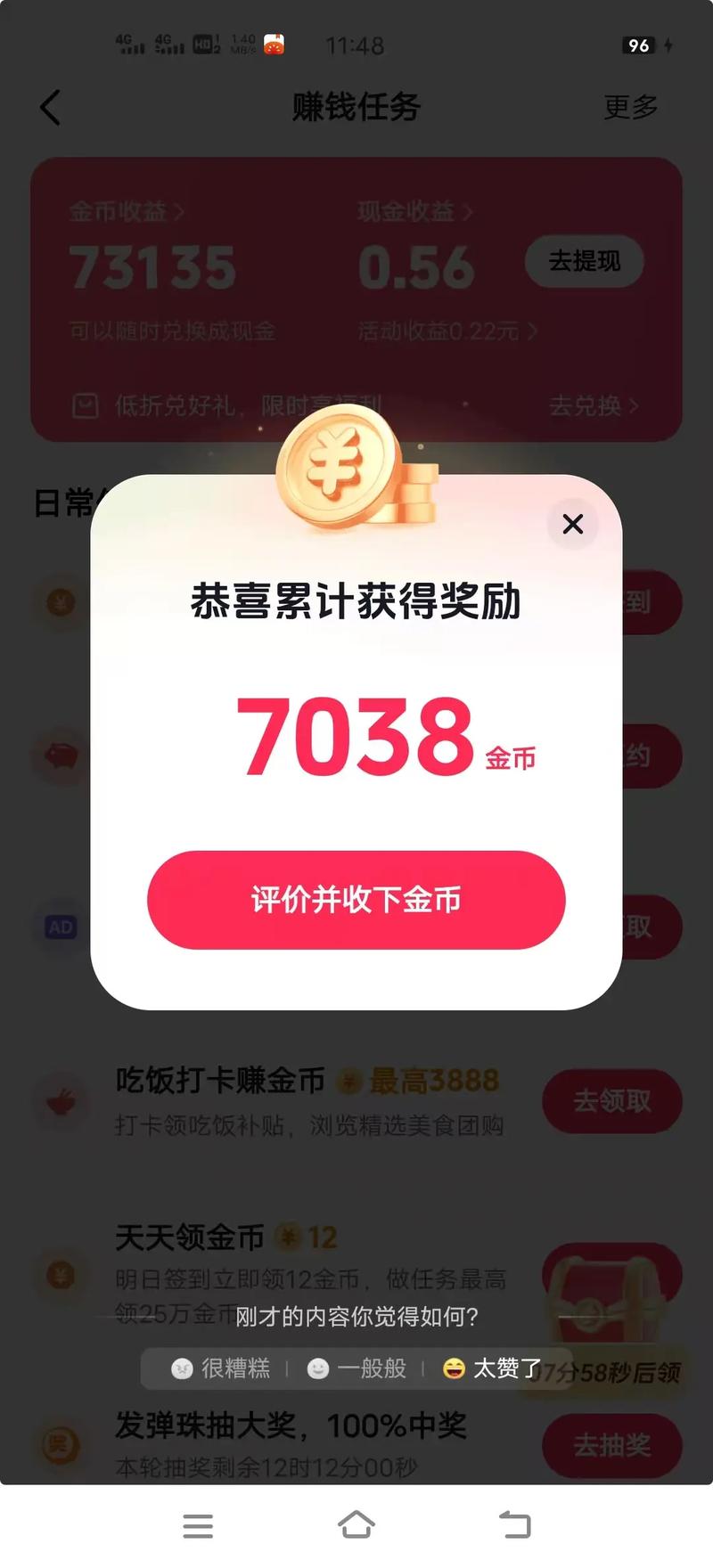
Task: Go back from 赚钱任务 page
Action: pyautogui.click(x=51, y=108)
